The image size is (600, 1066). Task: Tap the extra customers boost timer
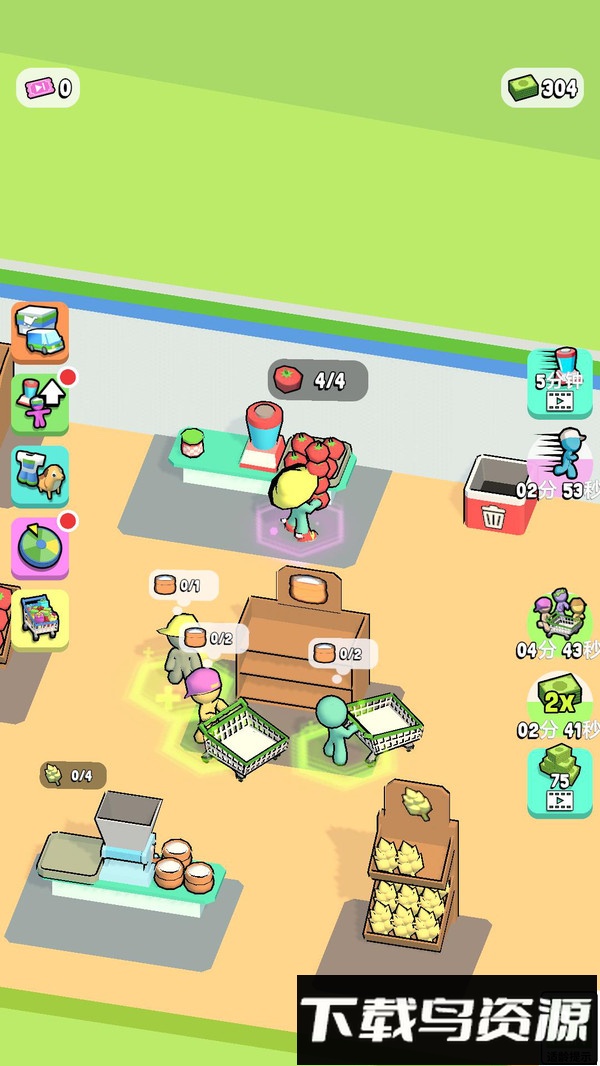[560, 622]
